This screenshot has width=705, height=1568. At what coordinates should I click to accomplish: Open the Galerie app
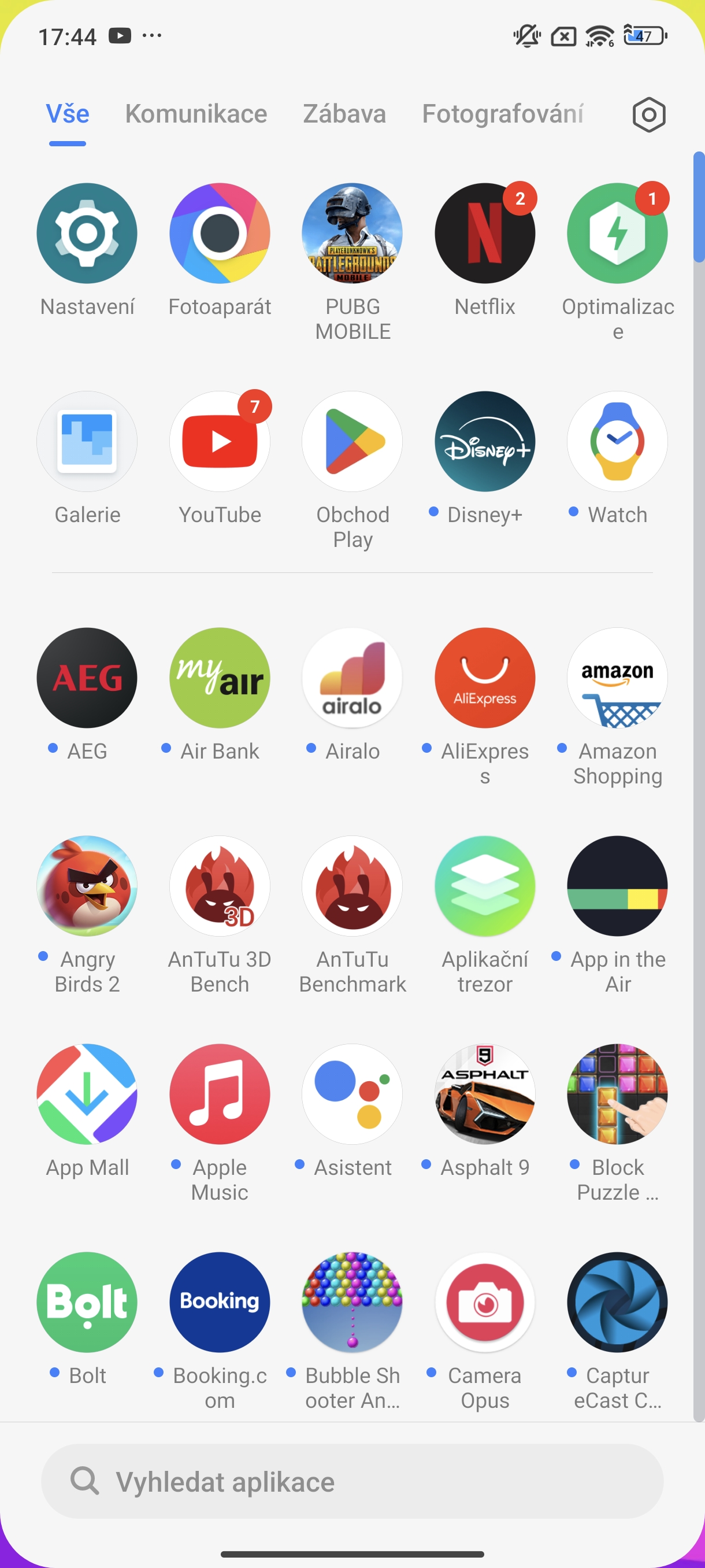click(x=87, y=441)
